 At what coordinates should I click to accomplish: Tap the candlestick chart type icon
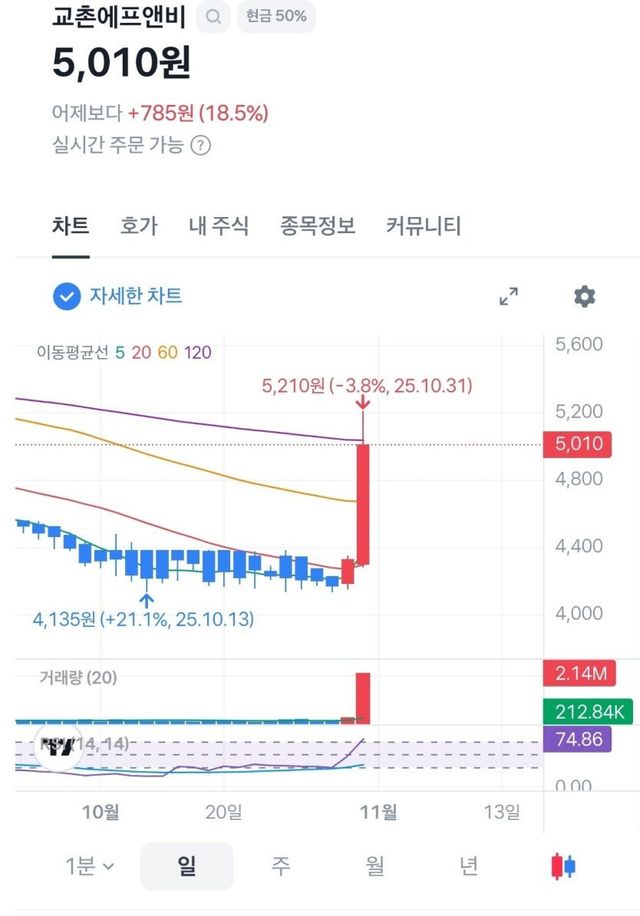click(564, 866)
